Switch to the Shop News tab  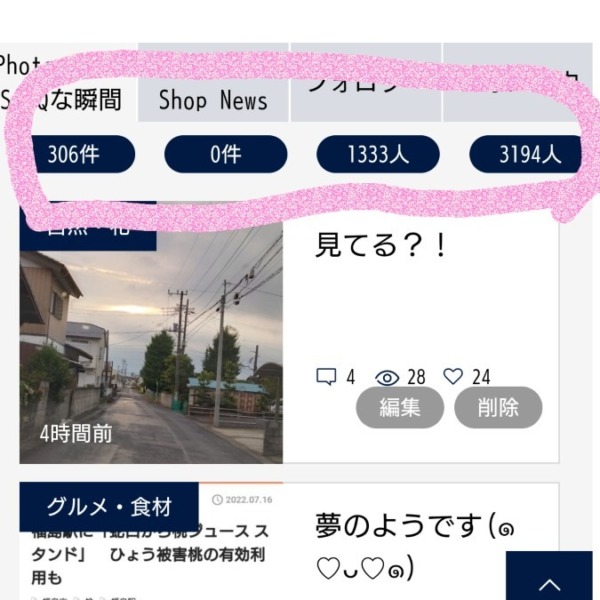tap(213, 100)
